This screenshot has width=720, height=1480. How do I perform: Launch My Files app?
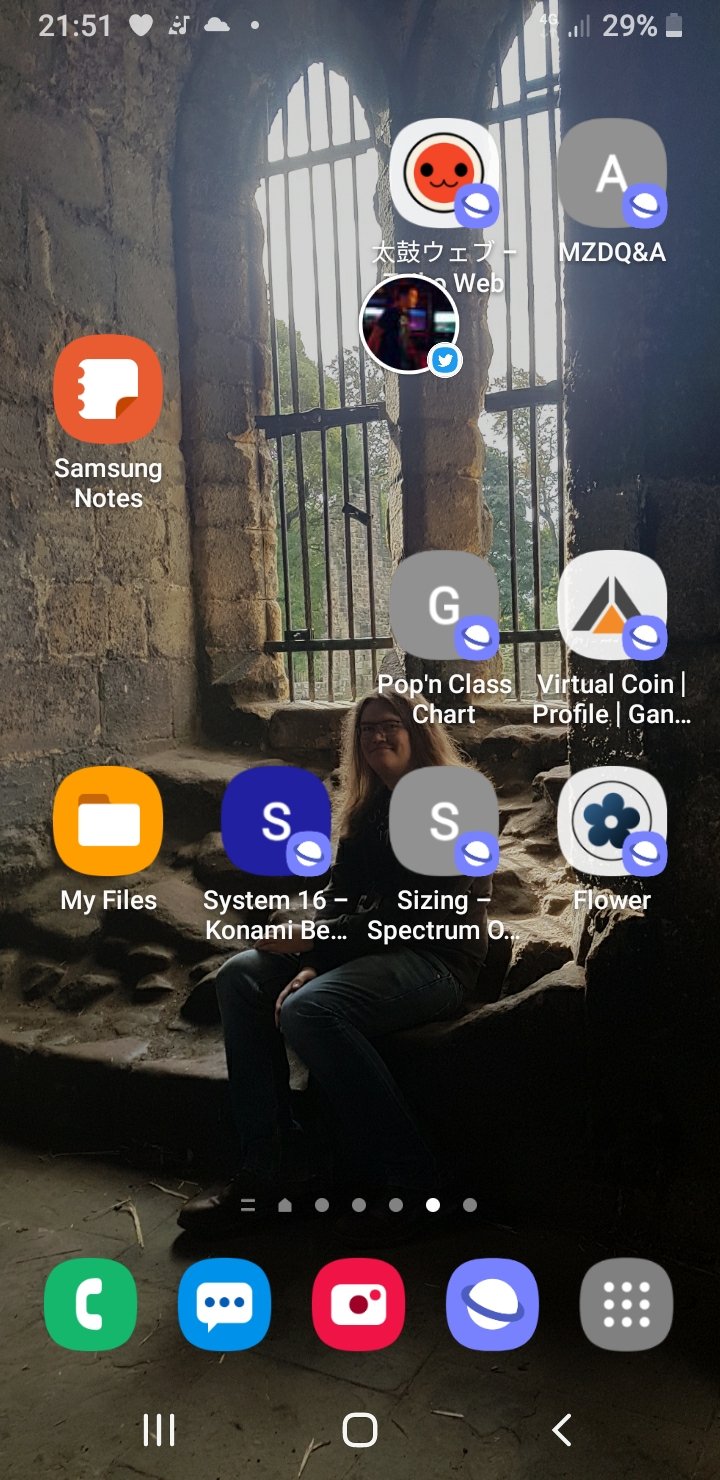(x=108, y=821)
